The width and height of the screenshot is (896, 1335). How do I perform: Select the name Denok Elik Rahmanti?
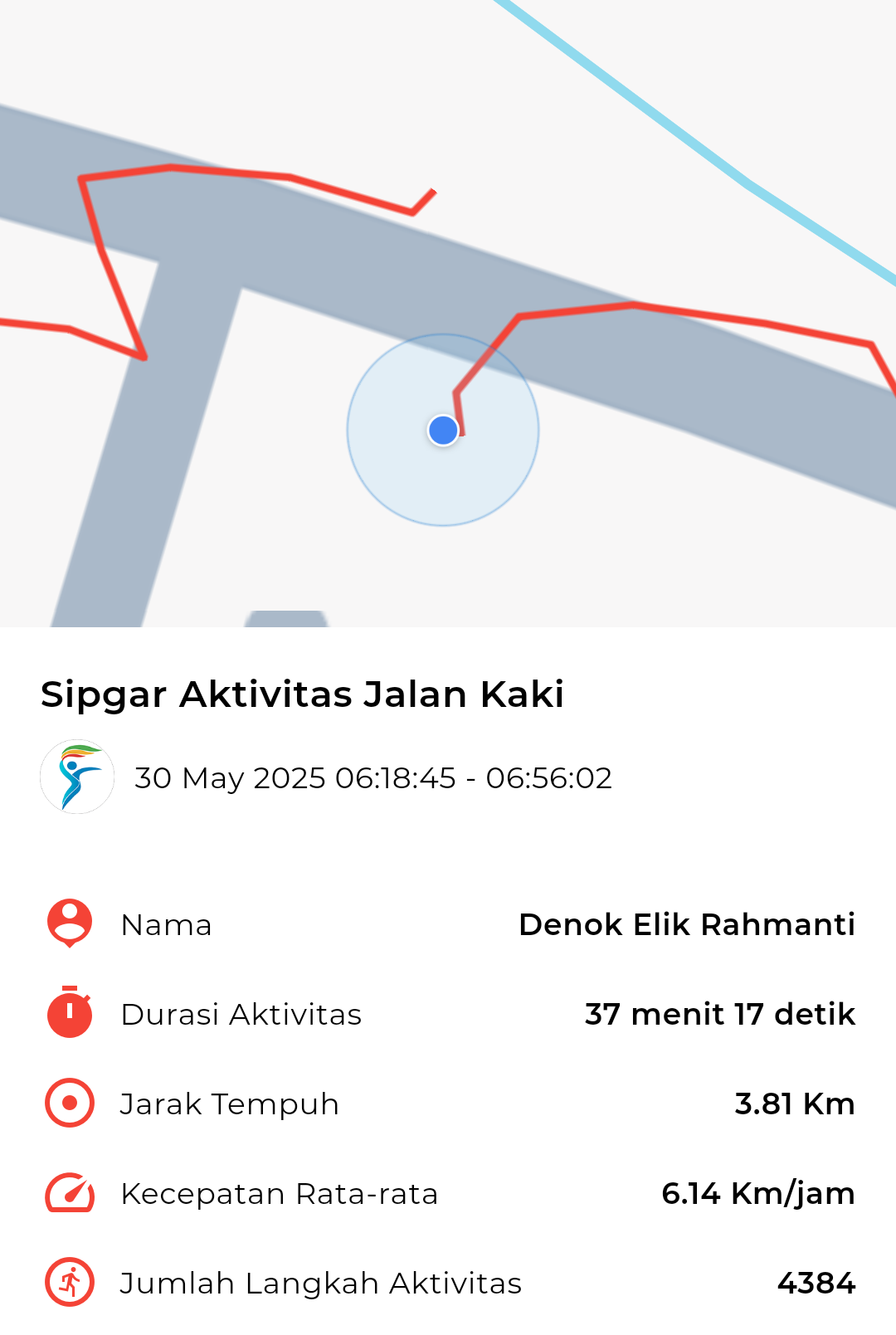(687, 924)
